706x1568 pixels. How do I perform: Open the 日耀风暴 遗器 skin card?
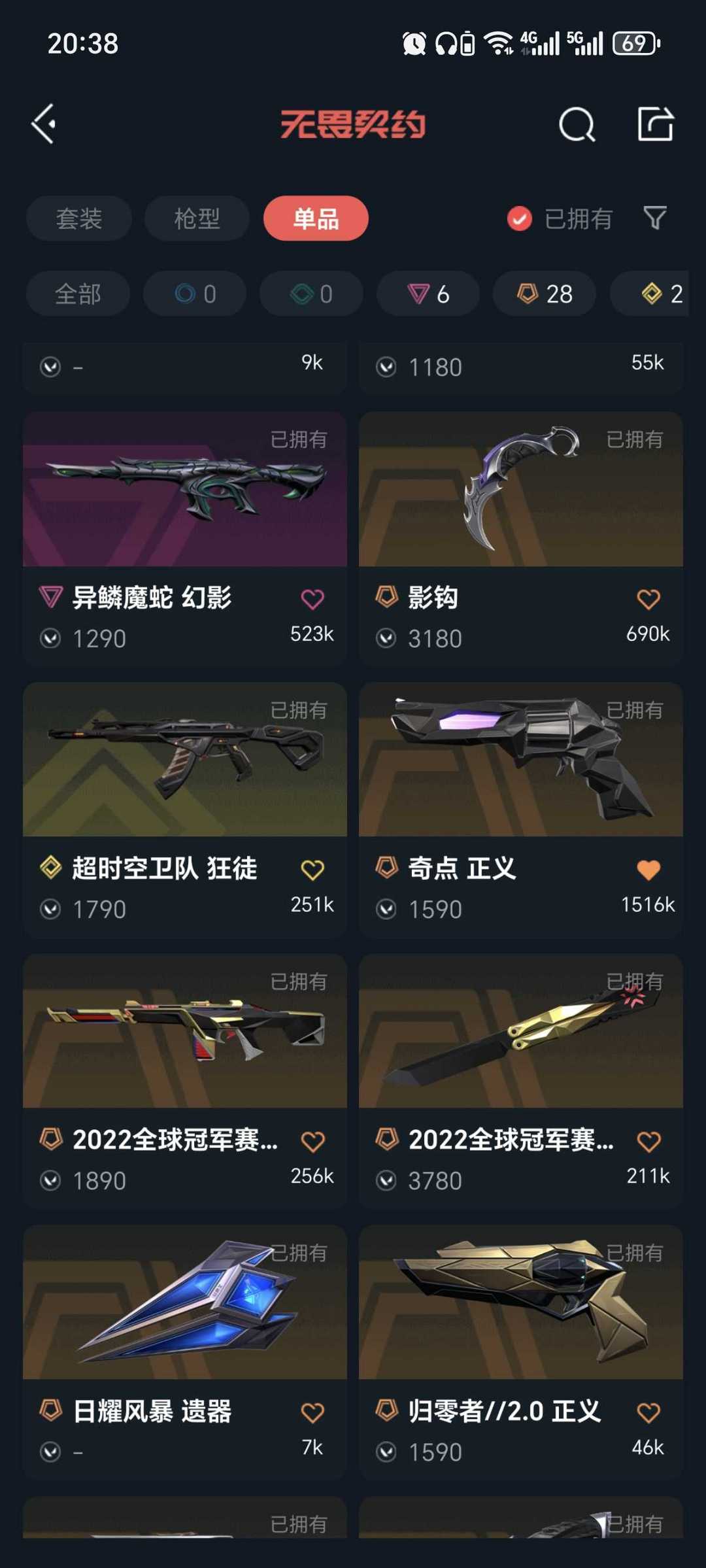(185, 1303)
